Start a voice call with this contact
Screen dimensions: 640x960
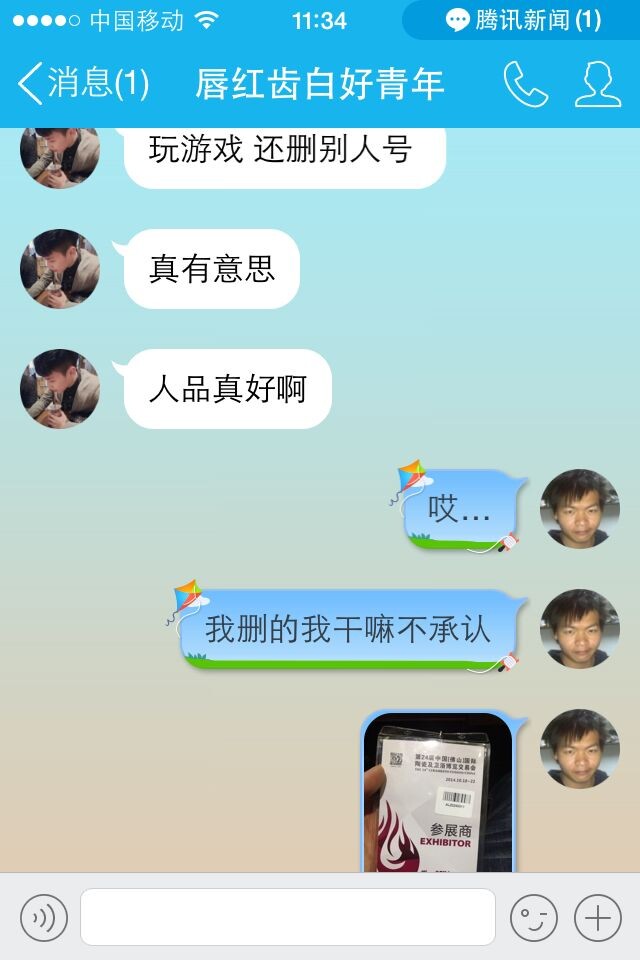pos(525,85)
